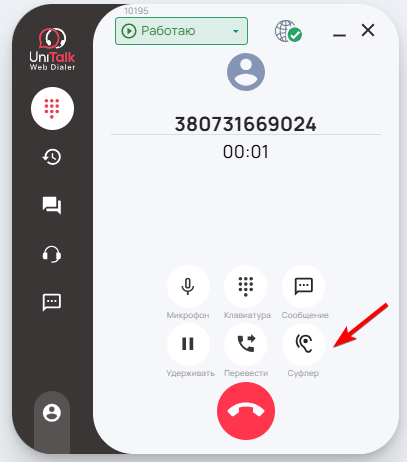Open the Работаю status dropdown
Image resolution: width=407 pixels, height=462 pixels.
181,31
